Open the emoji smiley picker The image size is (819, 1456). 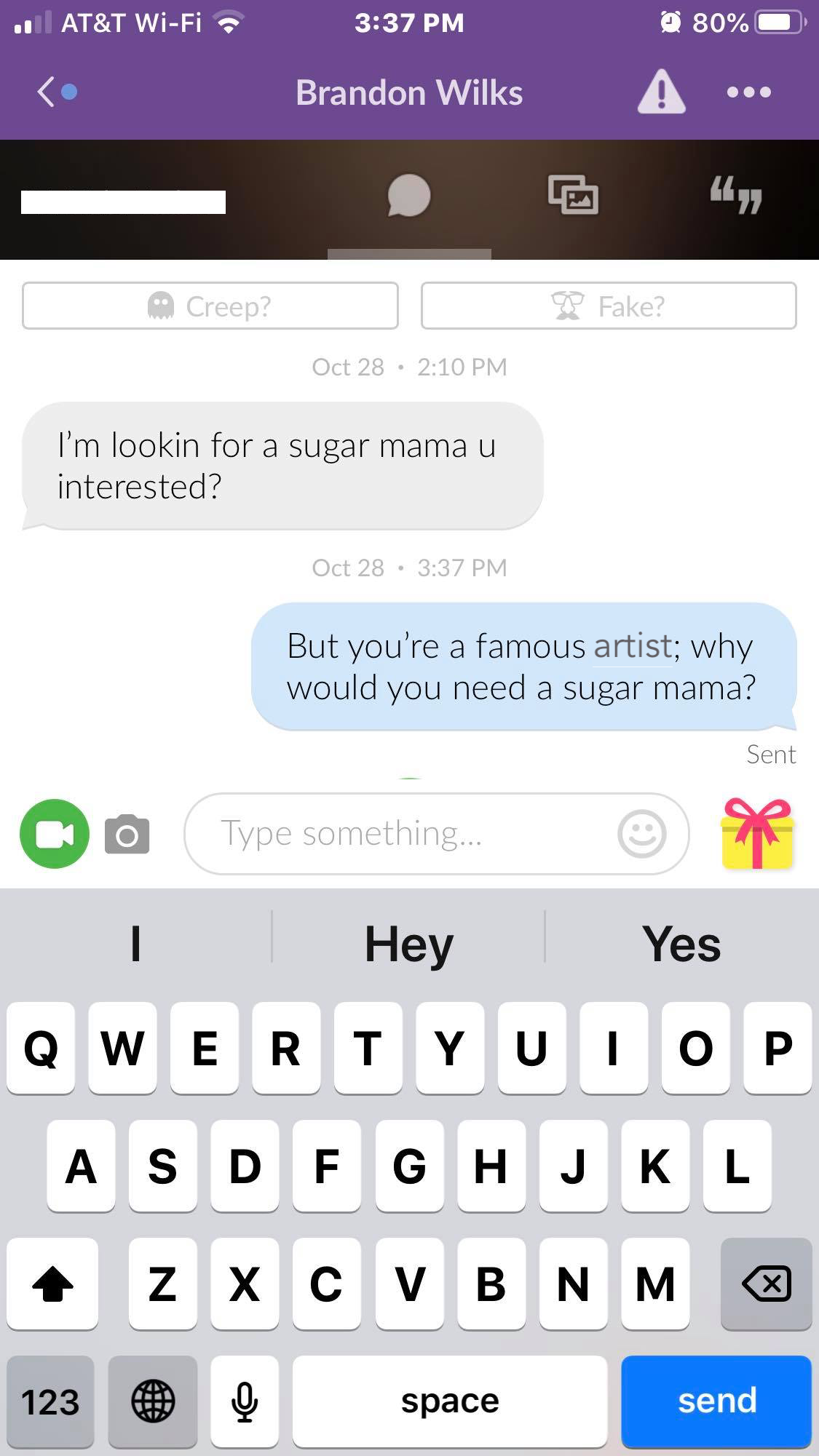point(641,834)
